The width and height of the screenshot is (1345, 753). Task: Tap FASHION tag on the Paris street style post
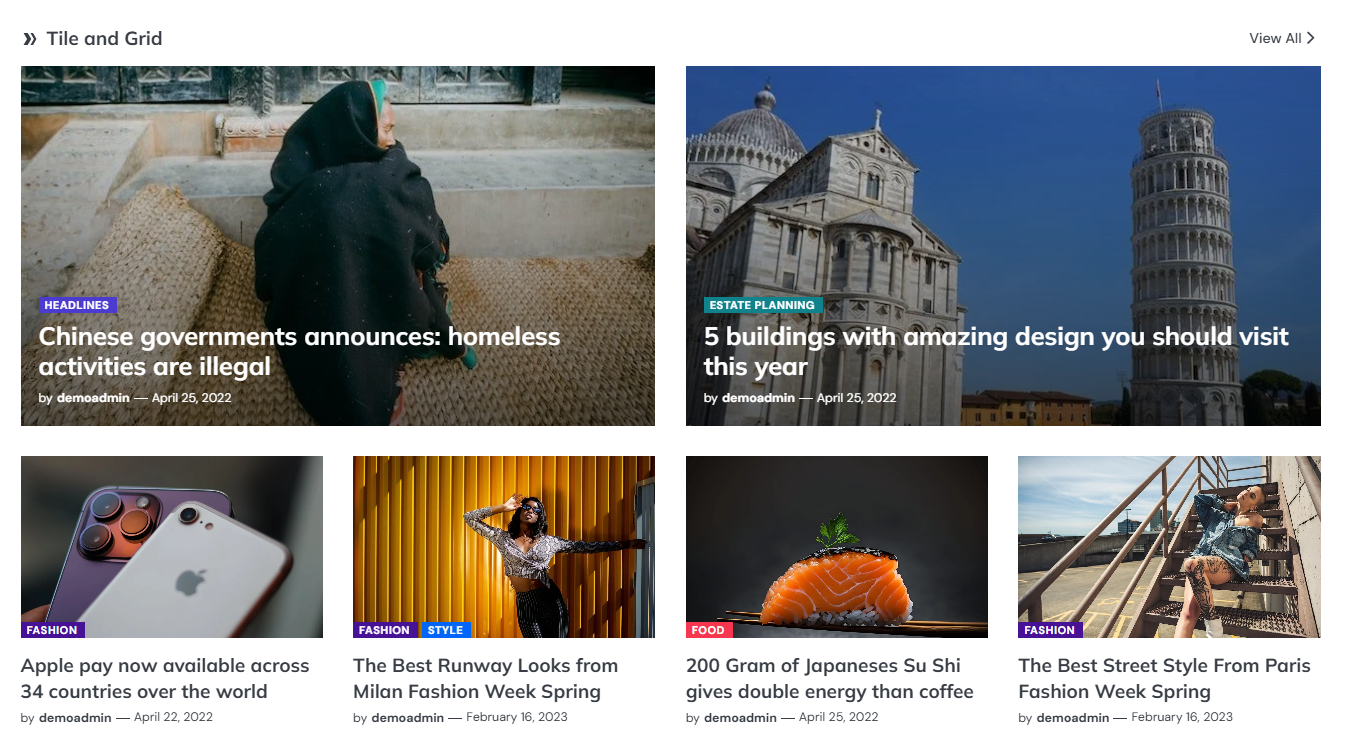[x=1050, y=630]
